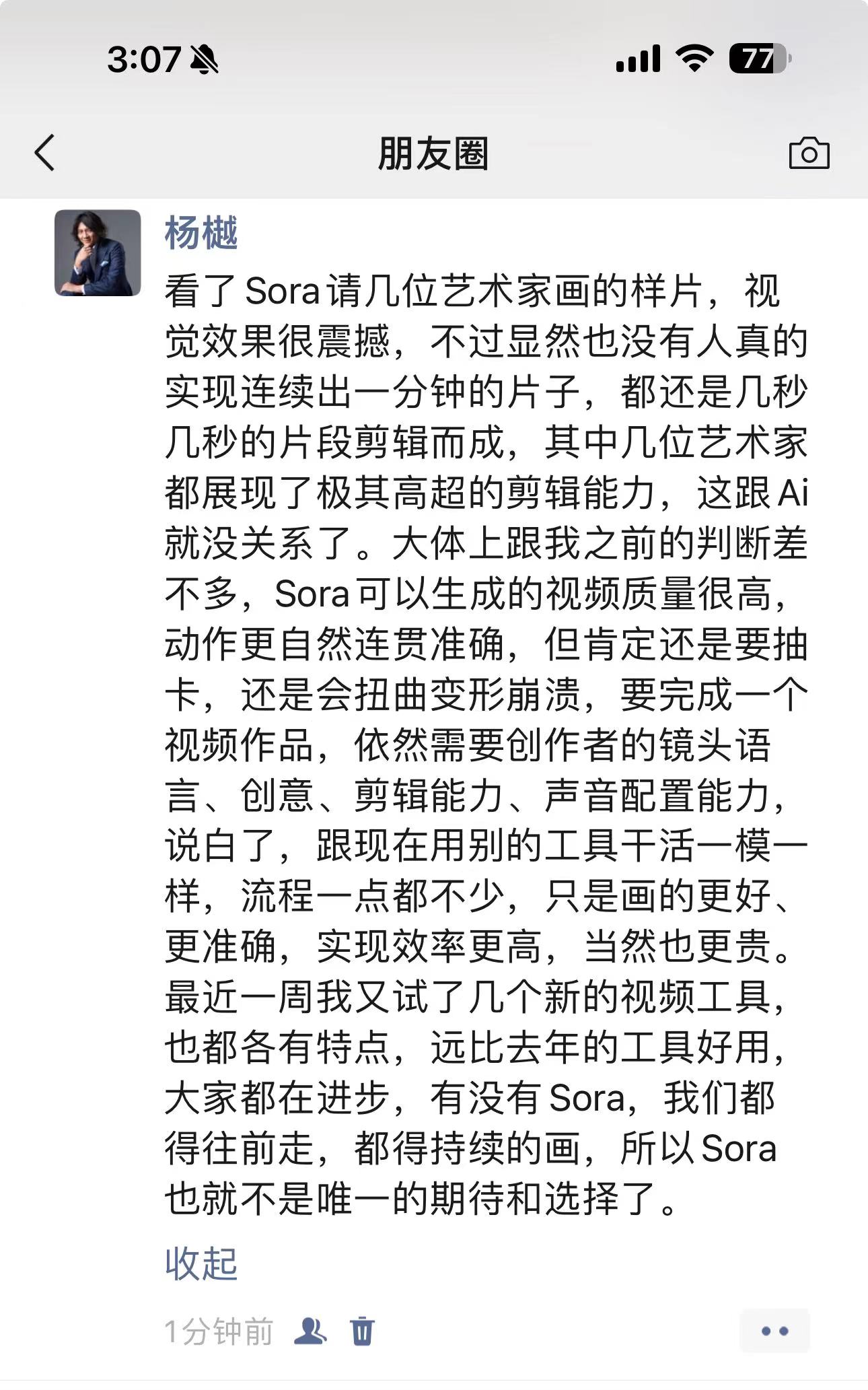Open 杨樾's profile avatar

coord(98,253)
